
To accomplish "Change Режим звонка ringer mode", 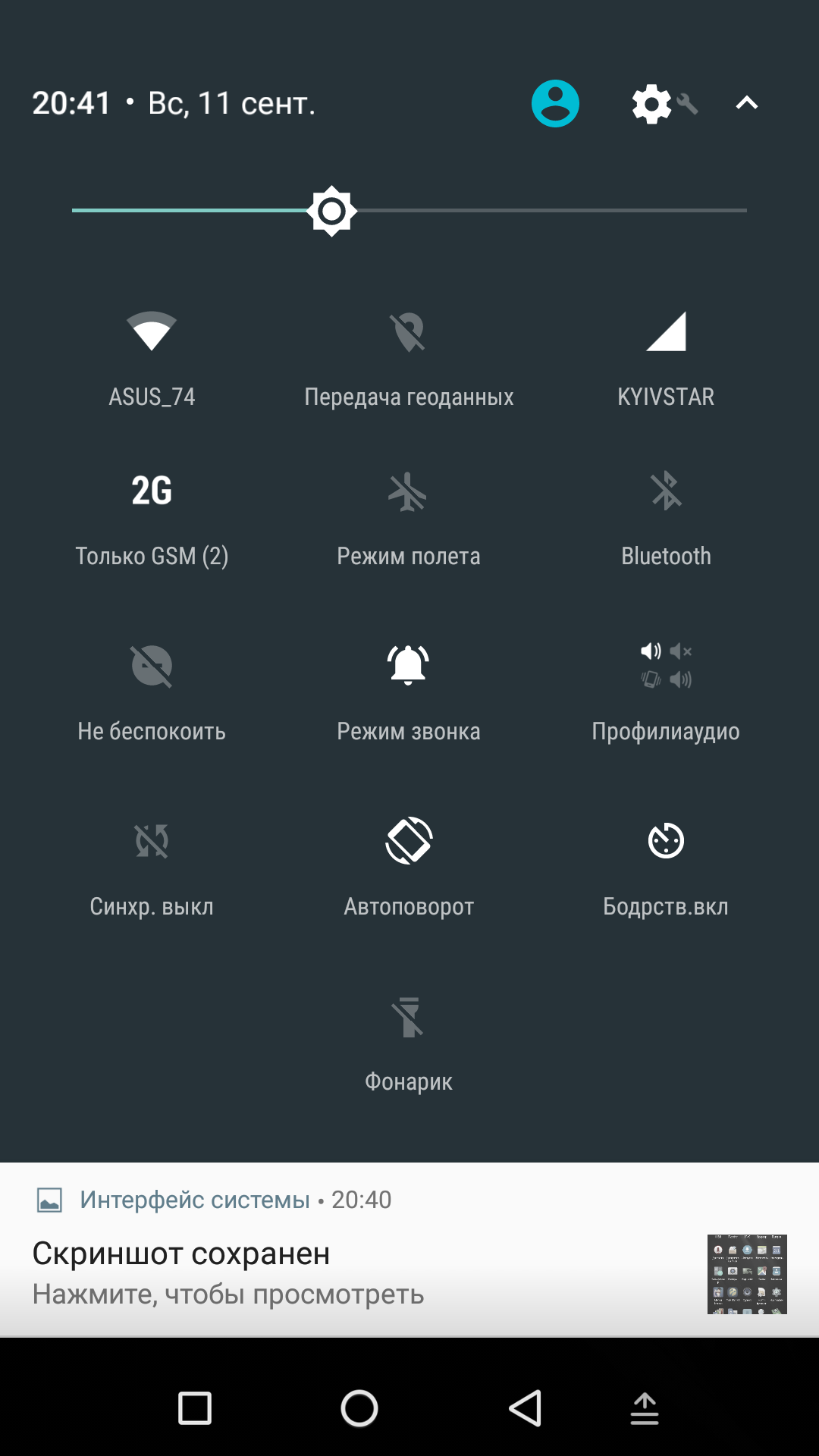I will (409, 666).
